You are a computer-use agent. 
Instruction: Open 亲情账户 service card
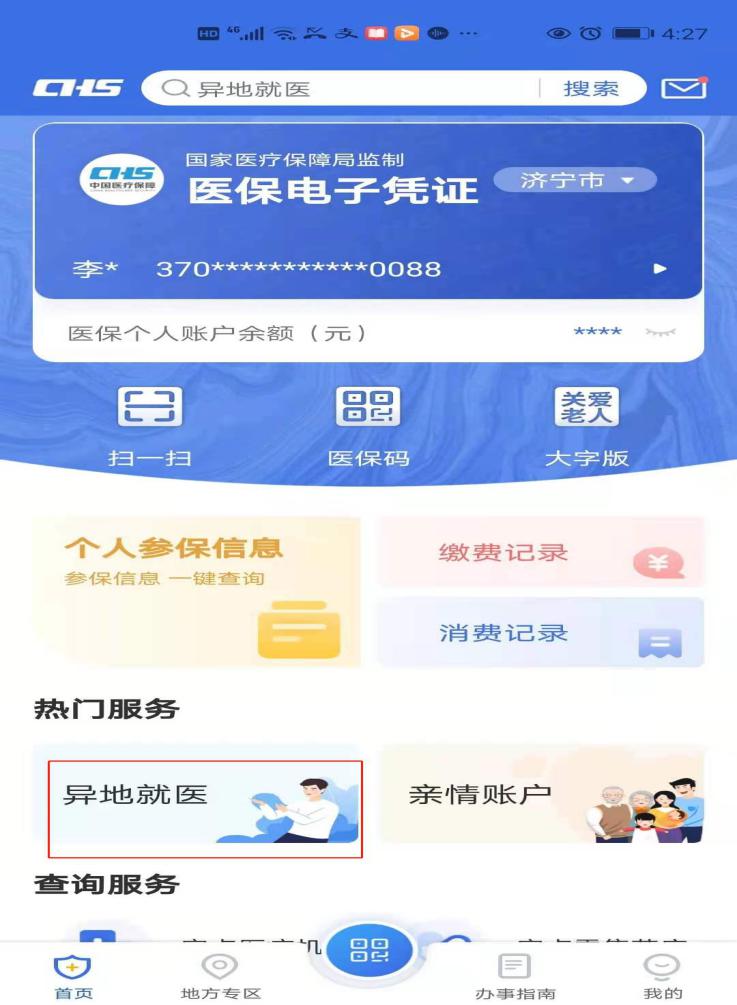coord(541,796)
